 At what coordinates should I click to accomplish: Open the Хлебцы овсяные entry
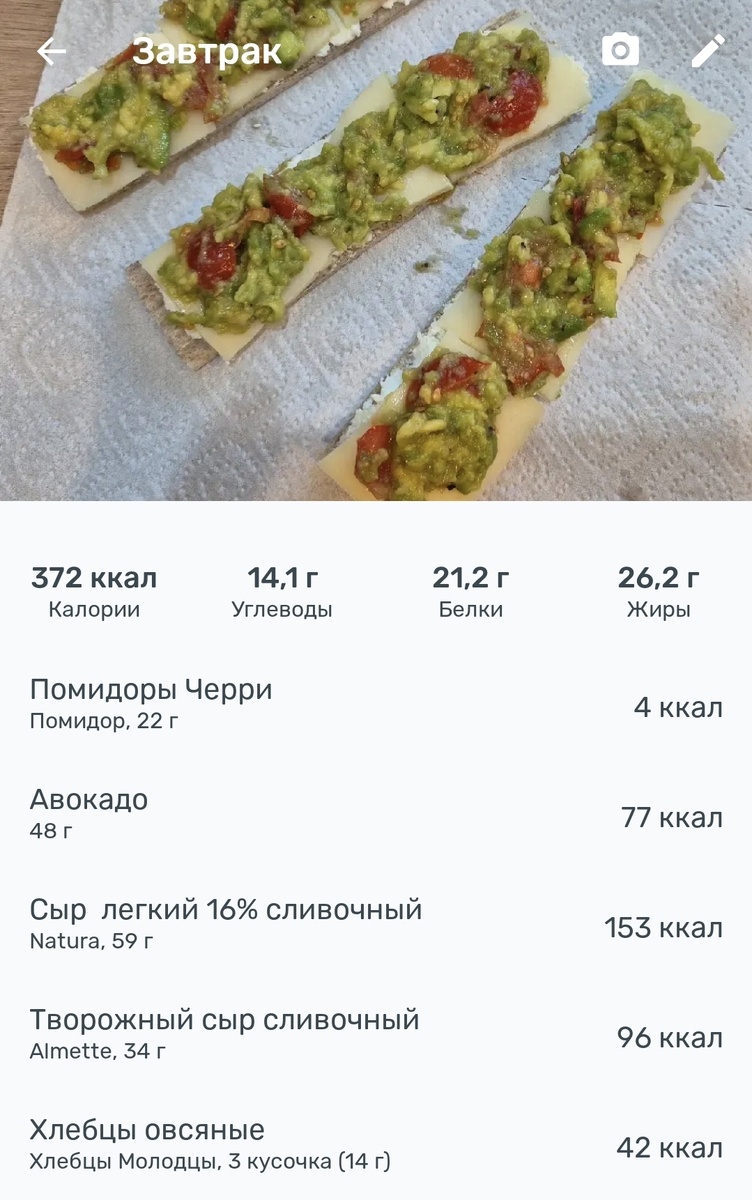375,1144
